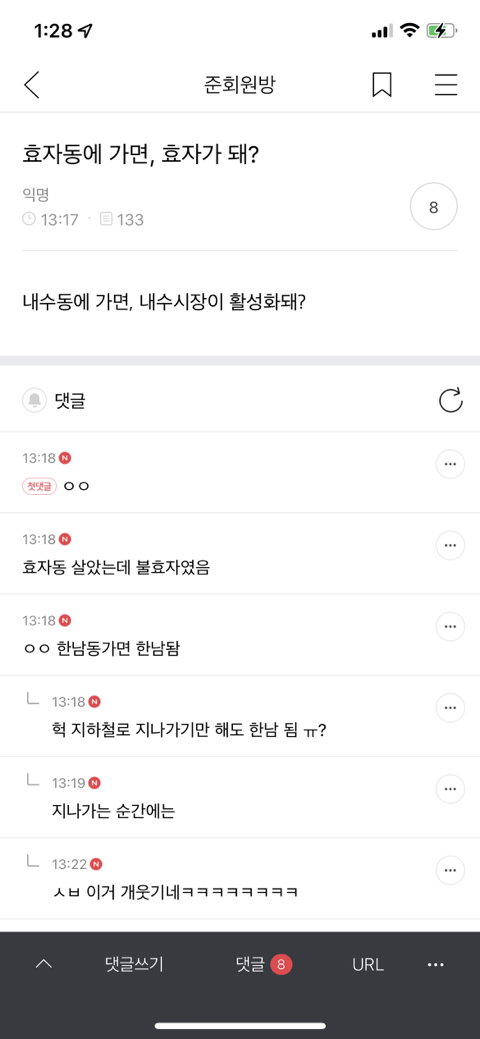
Task: Tap URL to copy the link
Action: click(x=368, y=965)
